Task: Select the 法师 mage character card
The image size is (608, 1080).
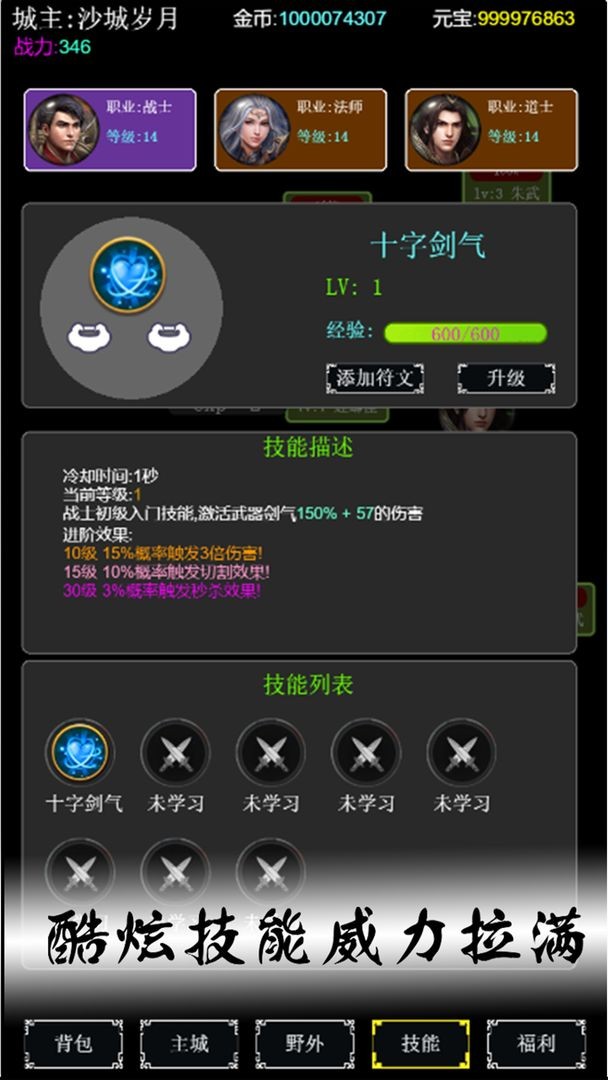Action: click(x=300, y=130)
